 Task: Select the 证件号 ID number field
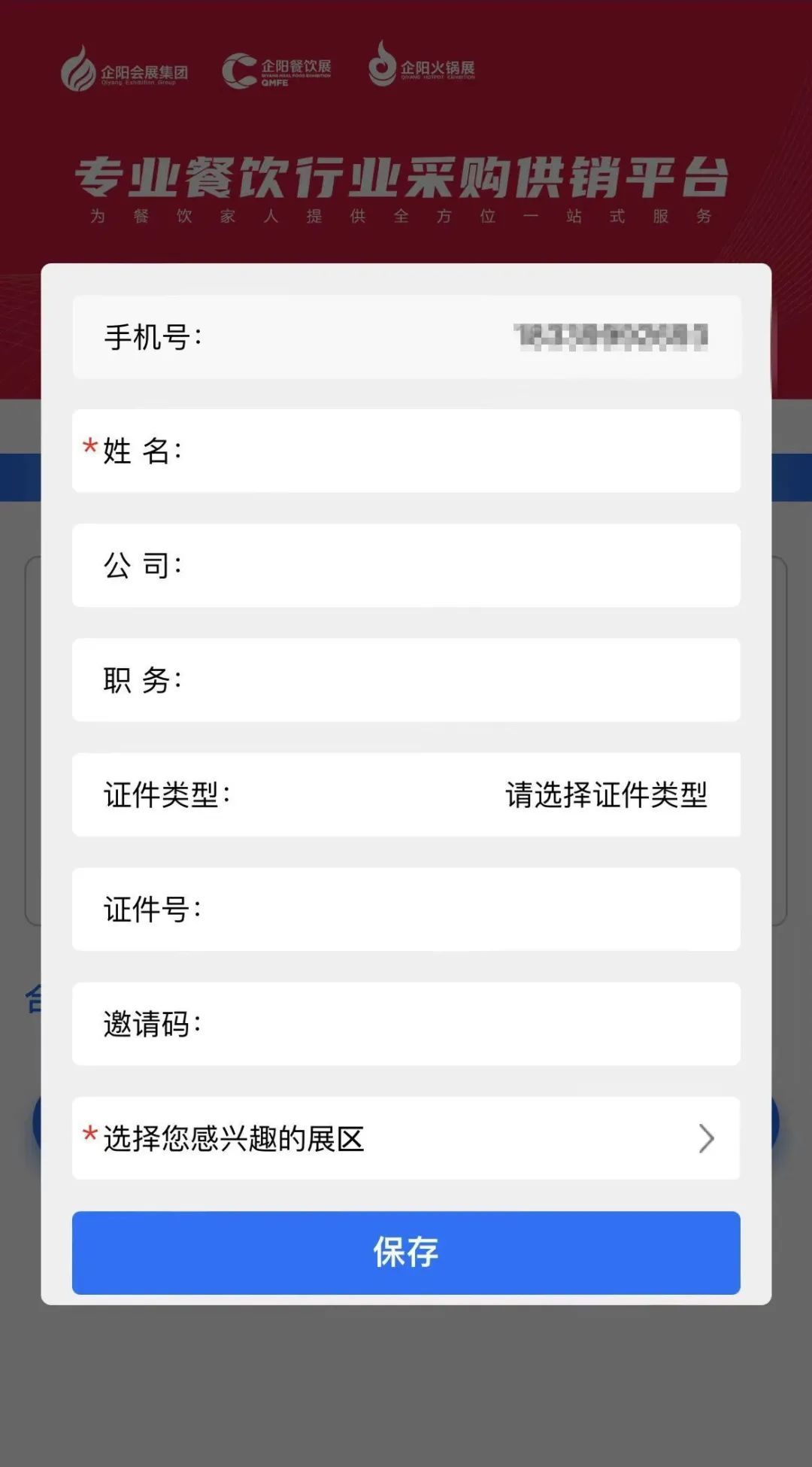click(451, 910)
